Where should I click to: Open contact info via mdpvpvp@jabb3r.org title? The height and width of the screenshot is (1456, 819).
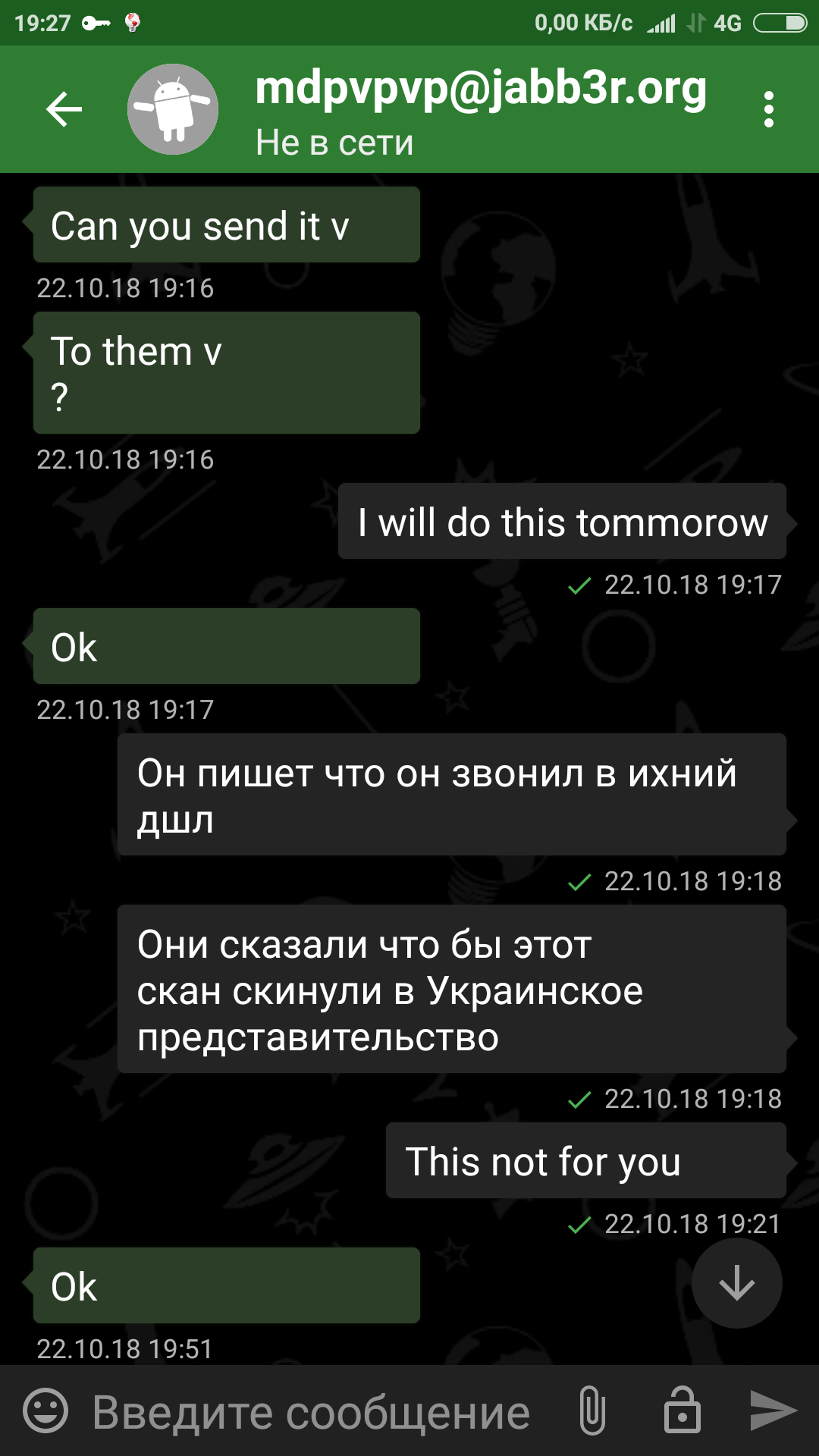[x=481, y=89]
